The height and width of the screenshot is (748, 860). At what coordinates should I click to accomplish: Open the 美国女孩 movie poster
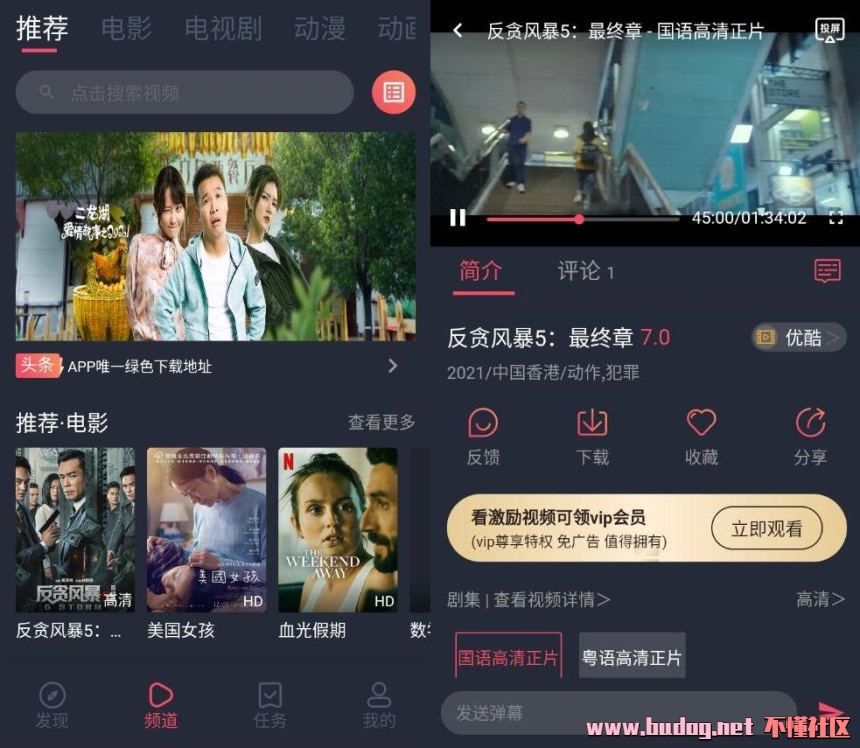[206, 530]
